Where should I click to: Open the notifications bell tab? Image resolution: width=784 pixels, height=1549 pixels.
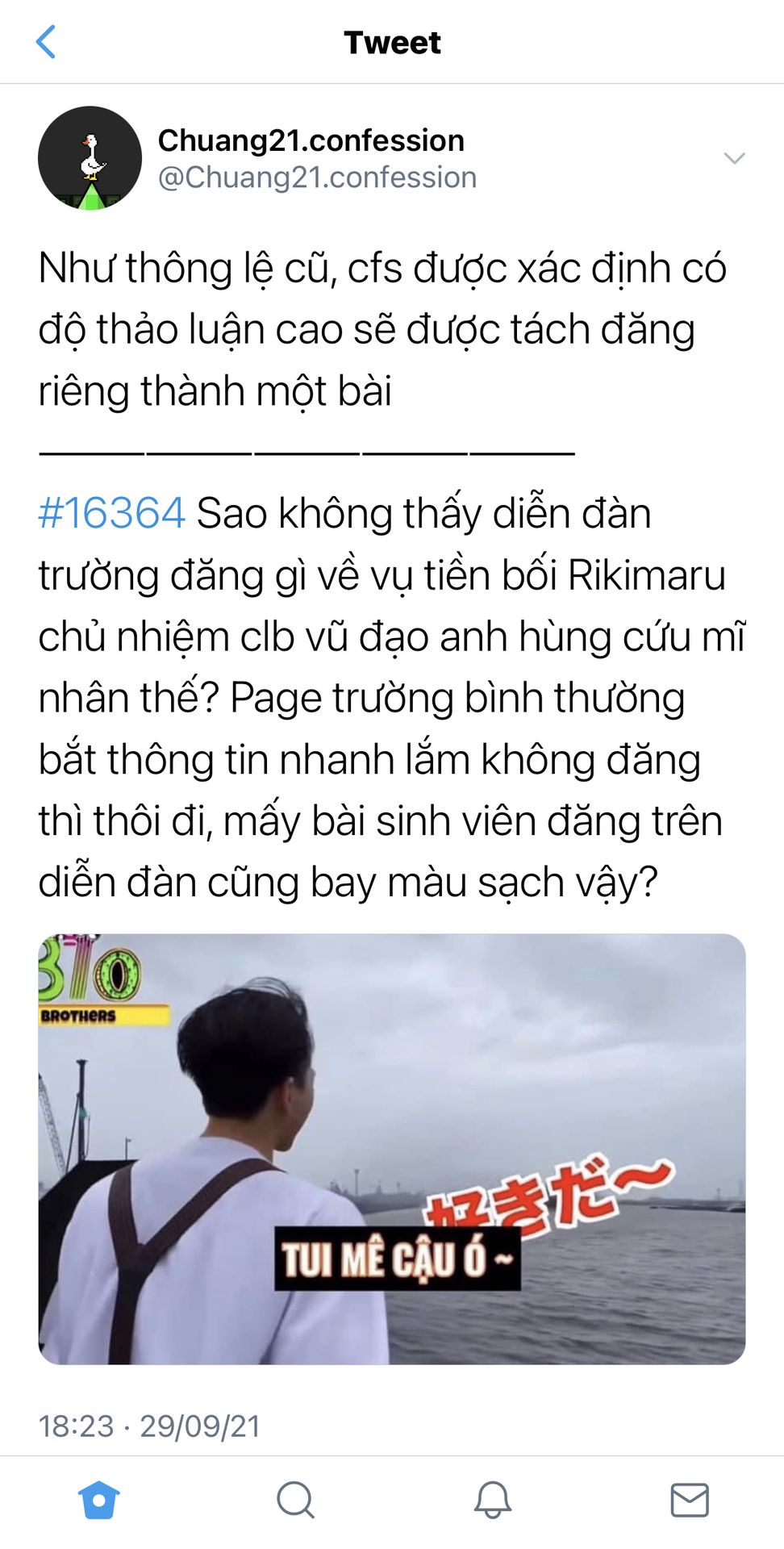(x=492, y=1500)
